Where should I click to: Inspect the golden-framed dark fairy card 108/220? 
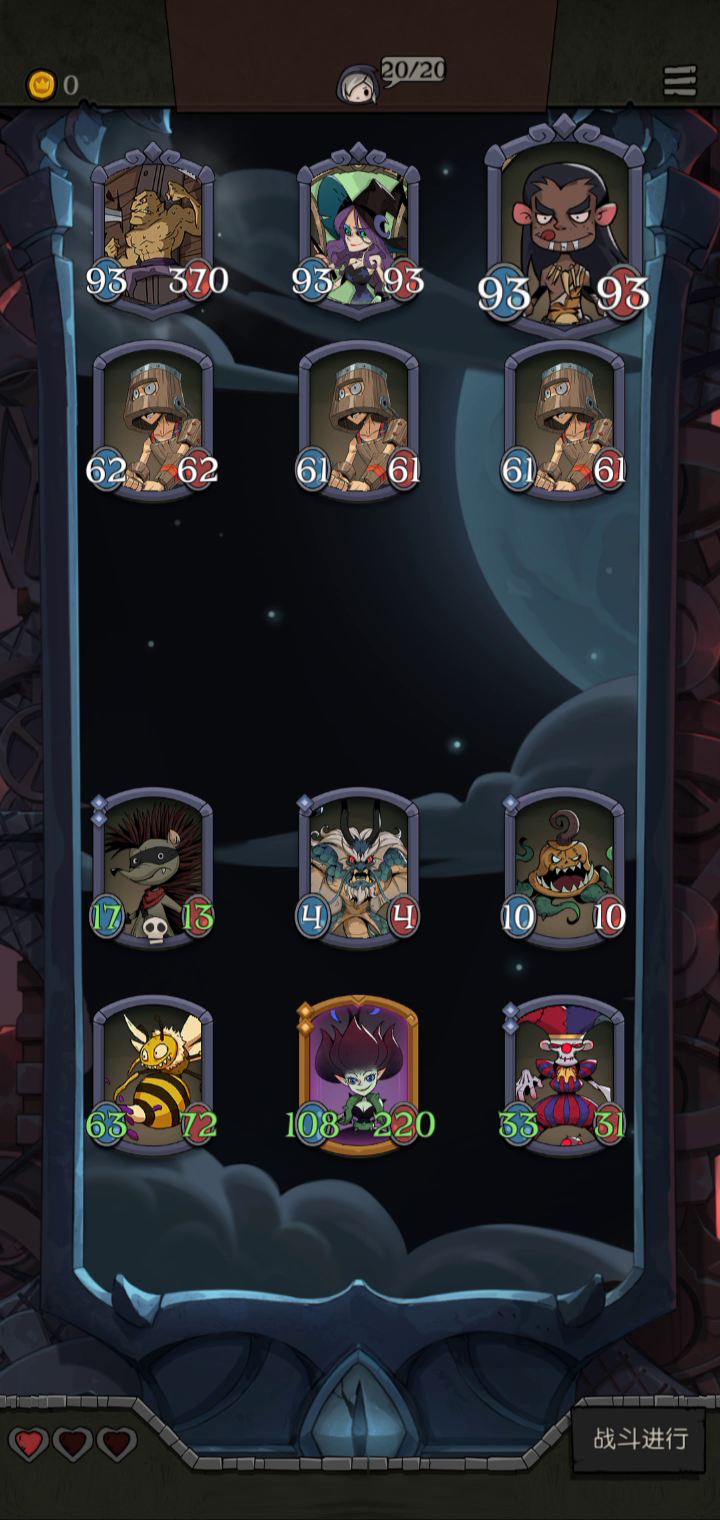coord(358,1075)
